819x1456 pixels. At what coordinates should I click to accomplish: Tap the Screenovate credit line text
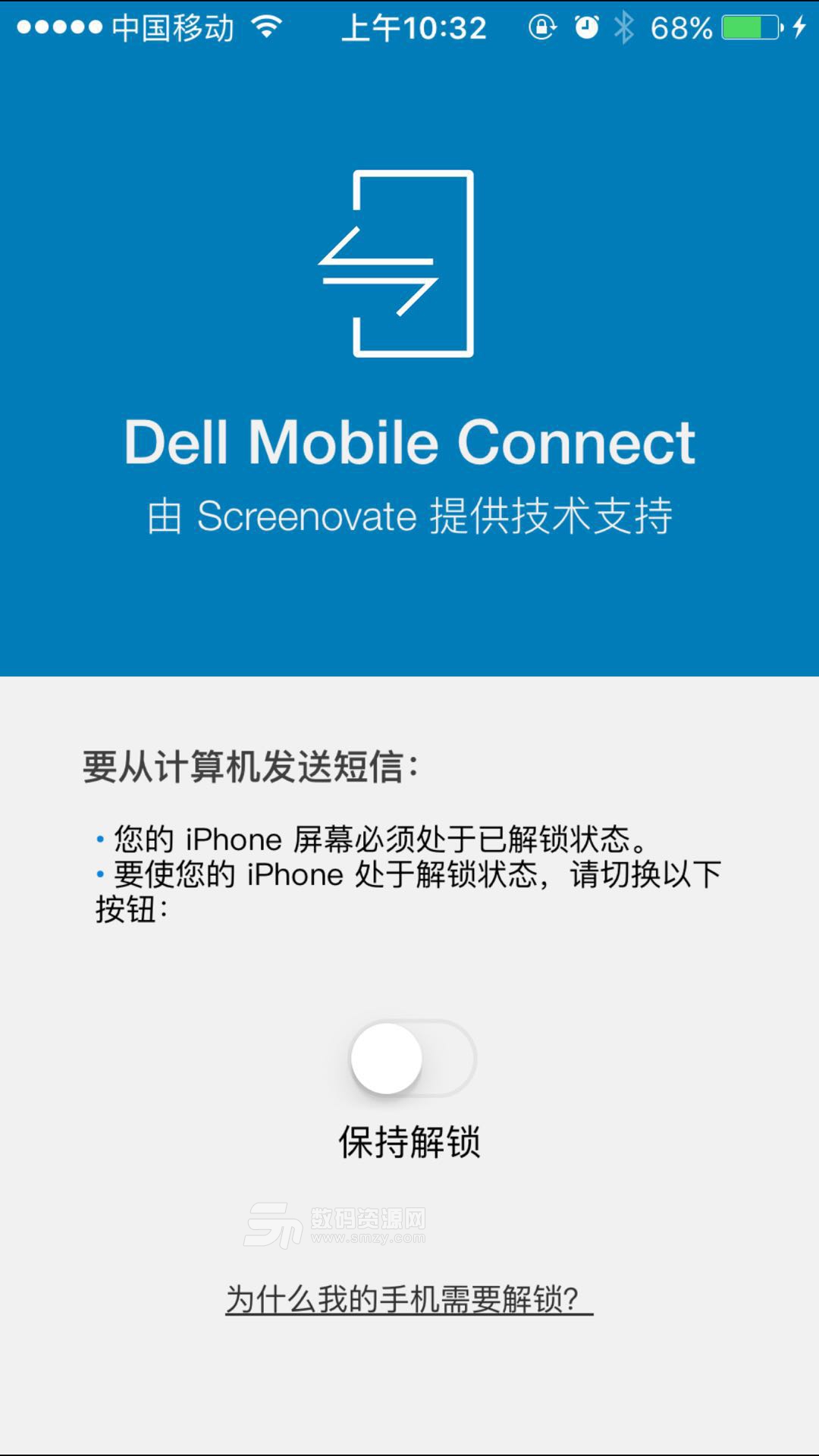pos(409,514)
